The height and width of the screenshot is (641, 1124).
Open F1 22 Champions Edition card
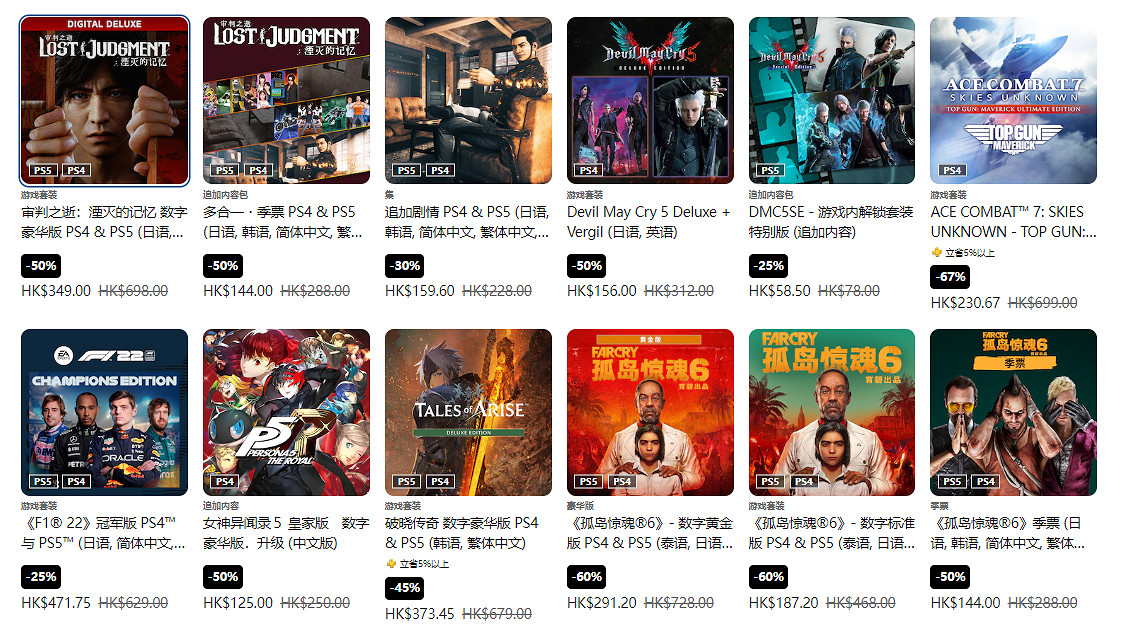point(104,412)
